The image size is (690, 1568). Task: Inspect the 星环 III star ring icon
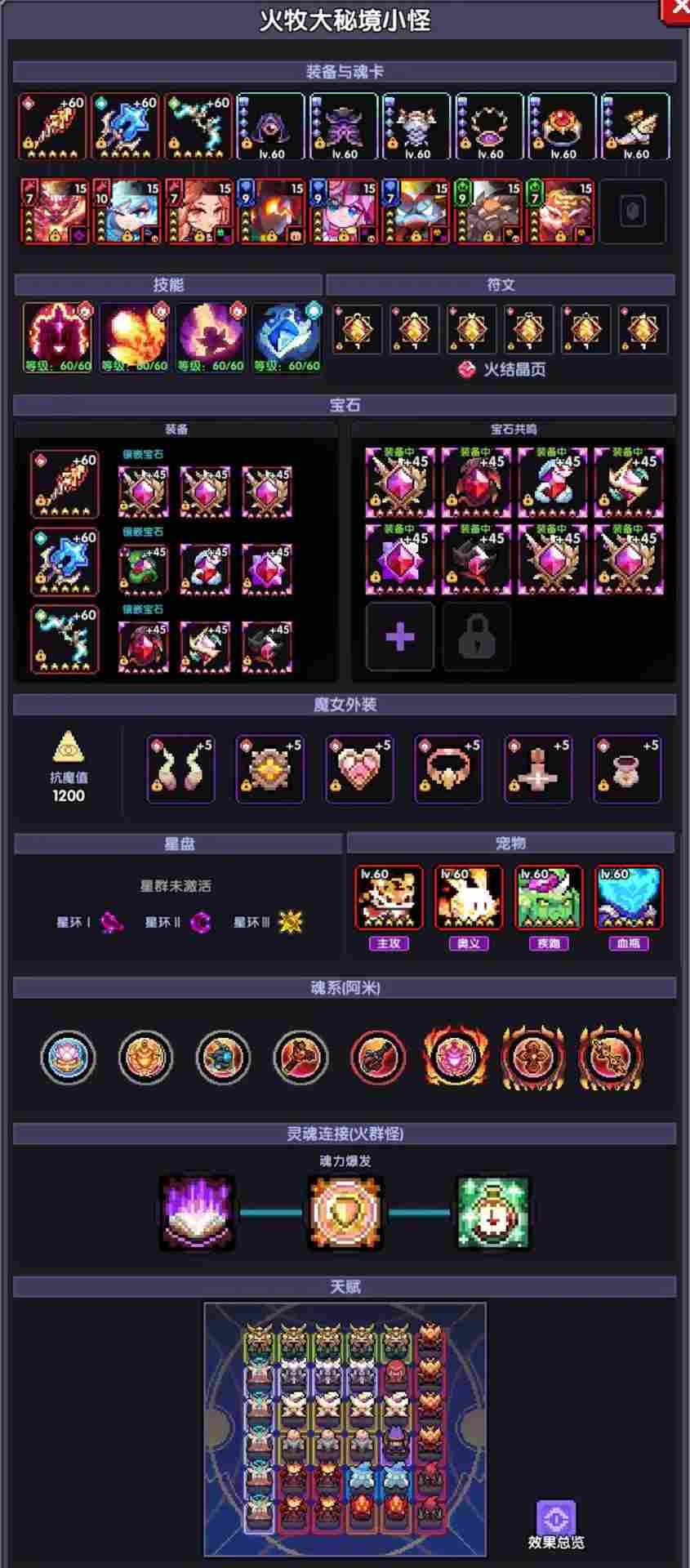click(291, 922)
